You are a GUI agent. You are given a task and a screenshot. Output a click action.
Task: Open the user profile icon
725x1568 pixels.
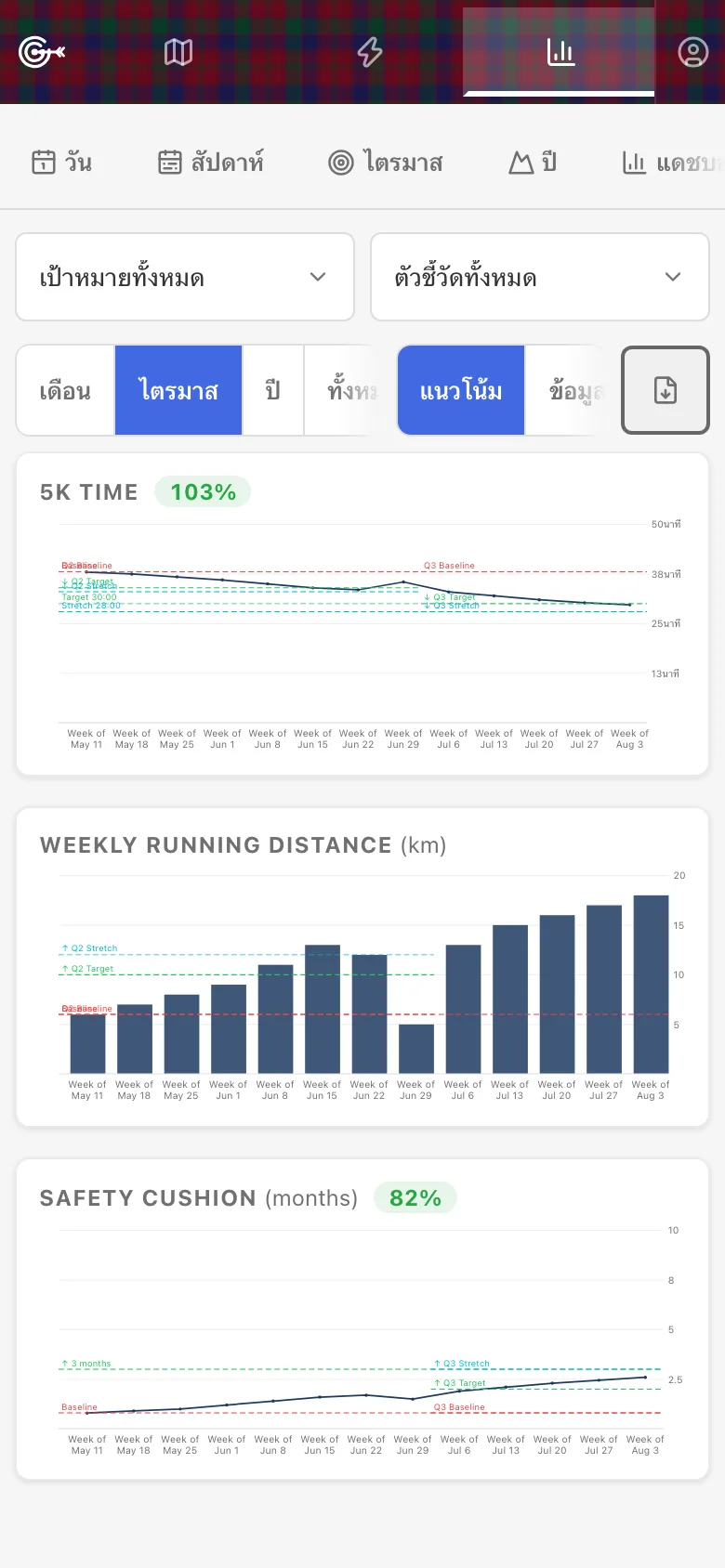692,52
